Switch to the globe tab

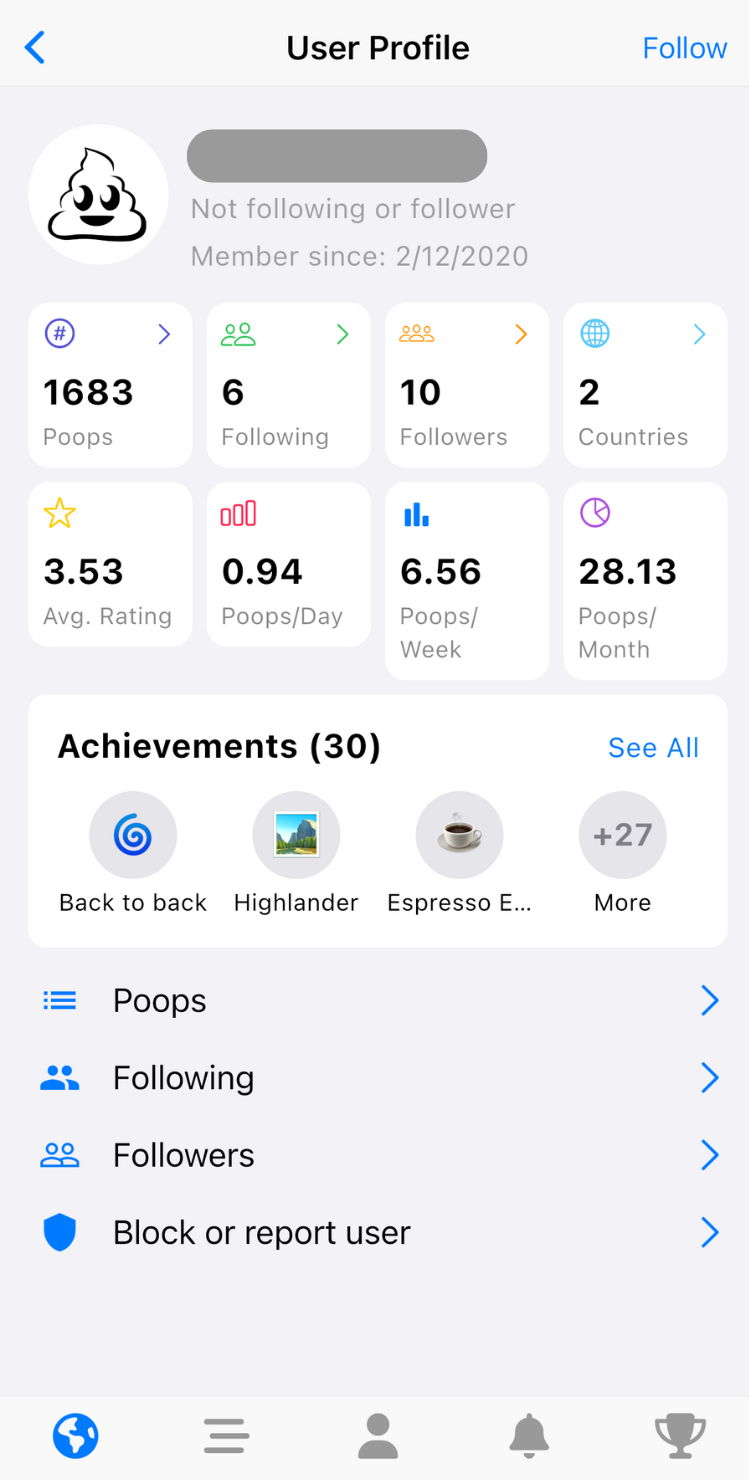click(76, 1436)
